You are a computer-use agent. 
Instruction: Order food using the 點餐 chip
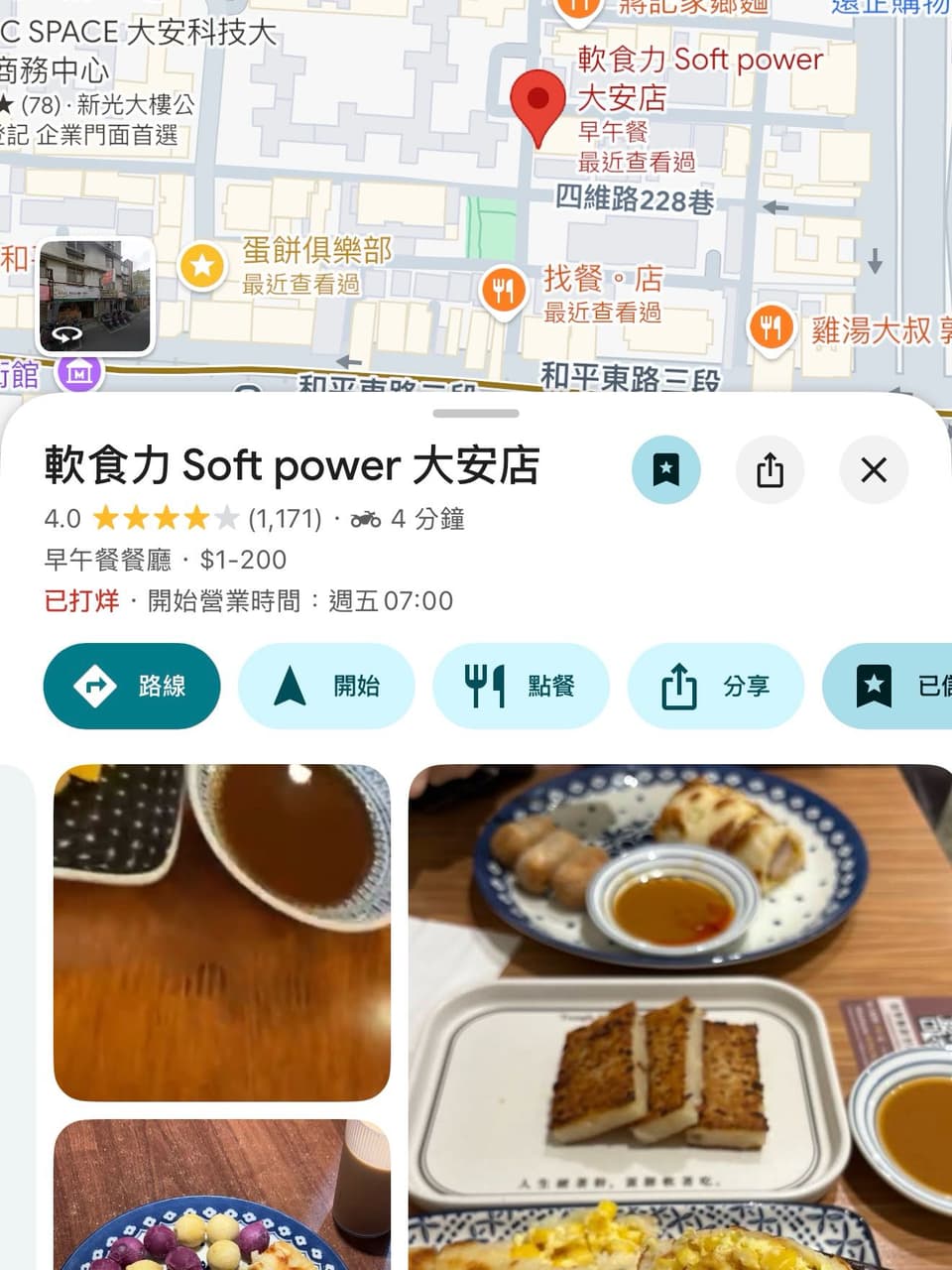pos(521,686)
